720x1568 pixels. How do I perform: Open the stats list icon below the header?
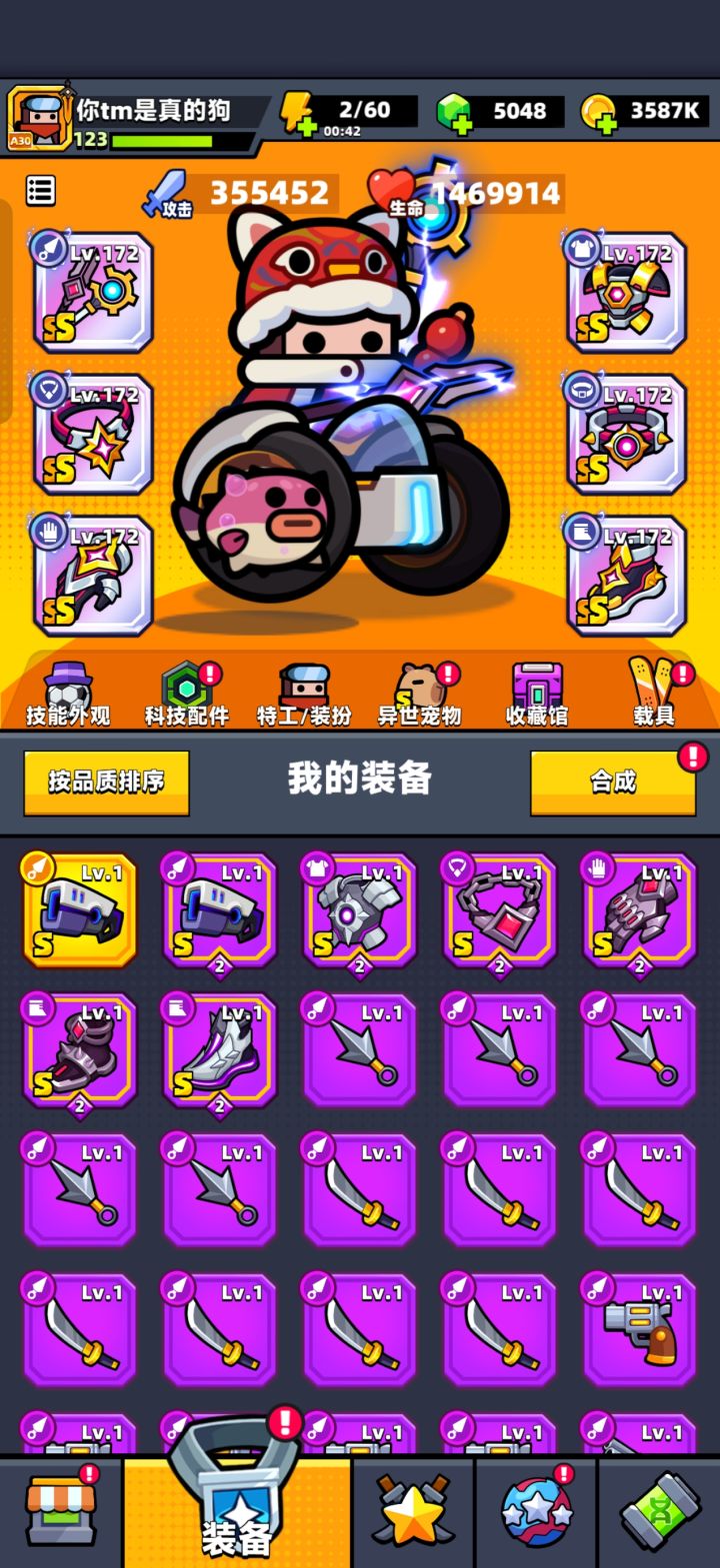click(x=42, y=190)
